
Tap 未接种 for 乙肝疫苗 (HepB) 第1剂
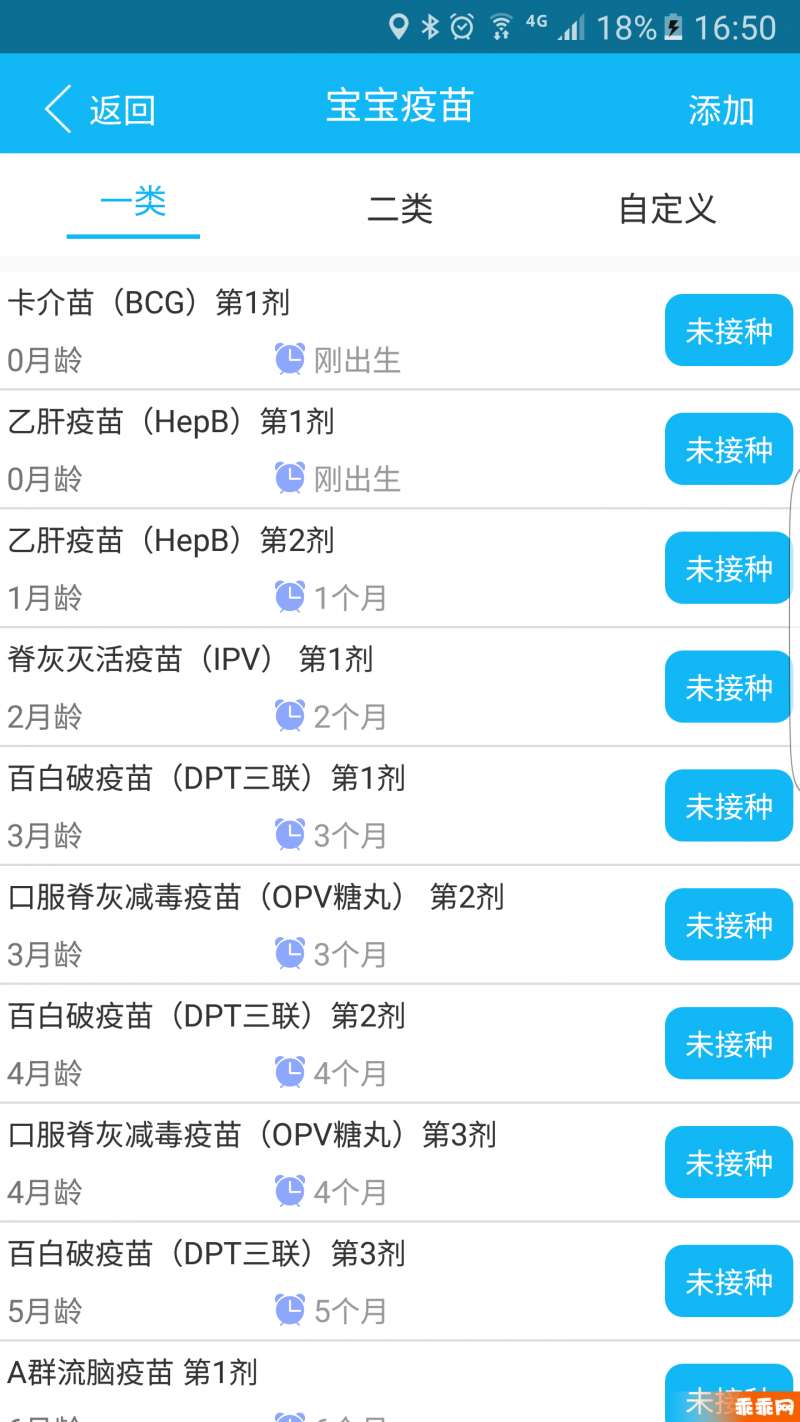[x=729, y=449]
